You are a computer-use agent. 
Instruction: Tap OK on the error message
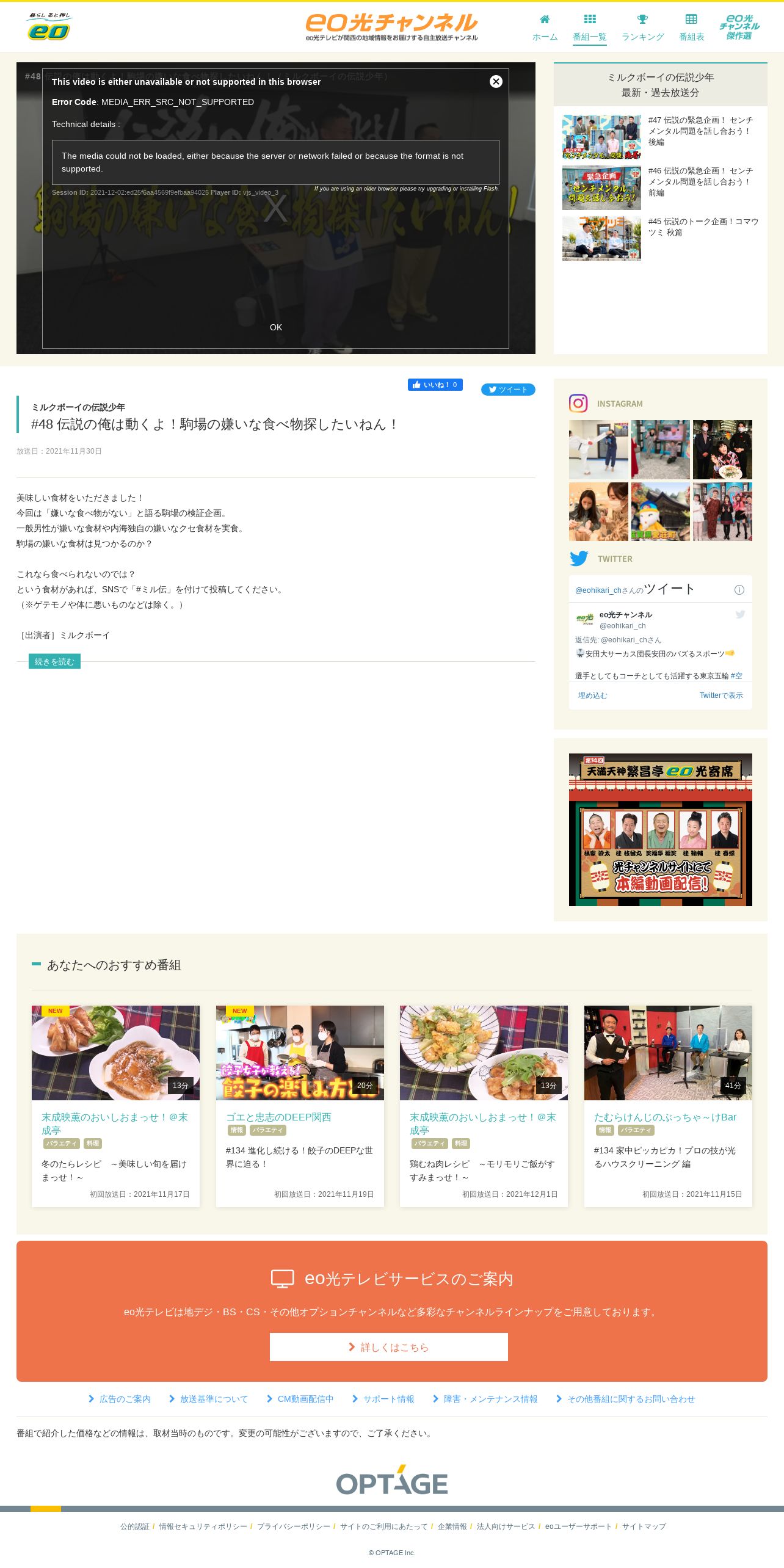tap(276, 327)
